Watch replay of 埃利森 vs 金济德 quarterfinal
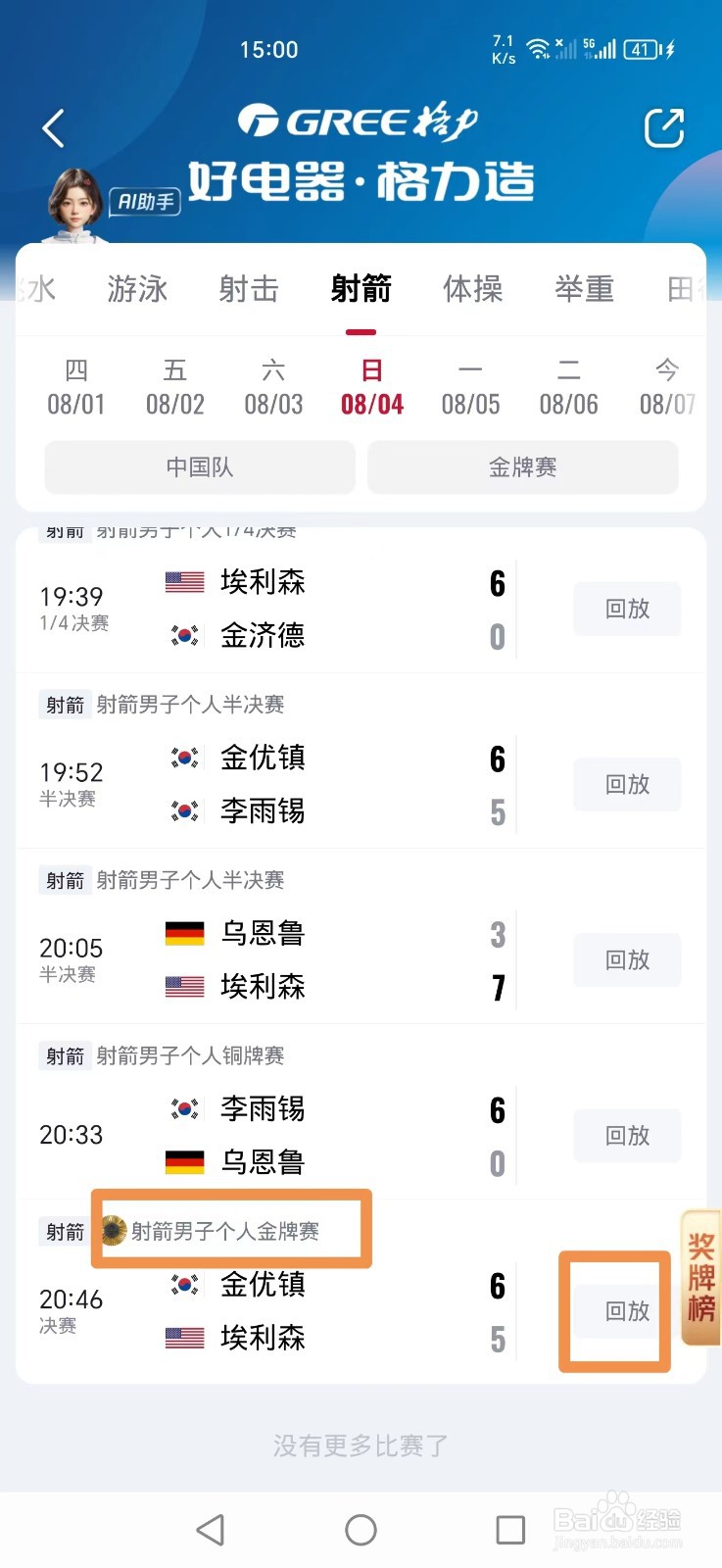 [x=627, y=609]
